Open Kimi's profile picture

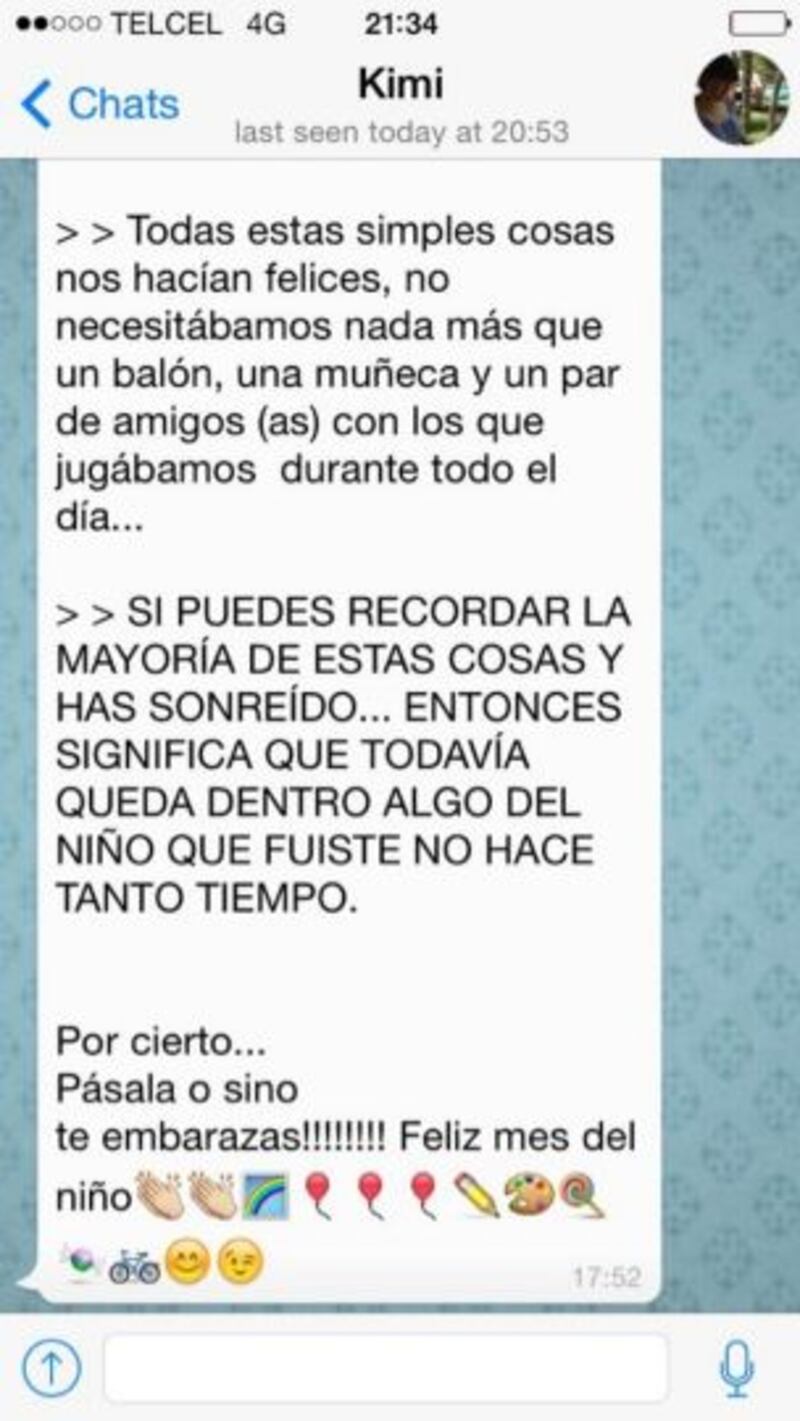click(742, 99)
